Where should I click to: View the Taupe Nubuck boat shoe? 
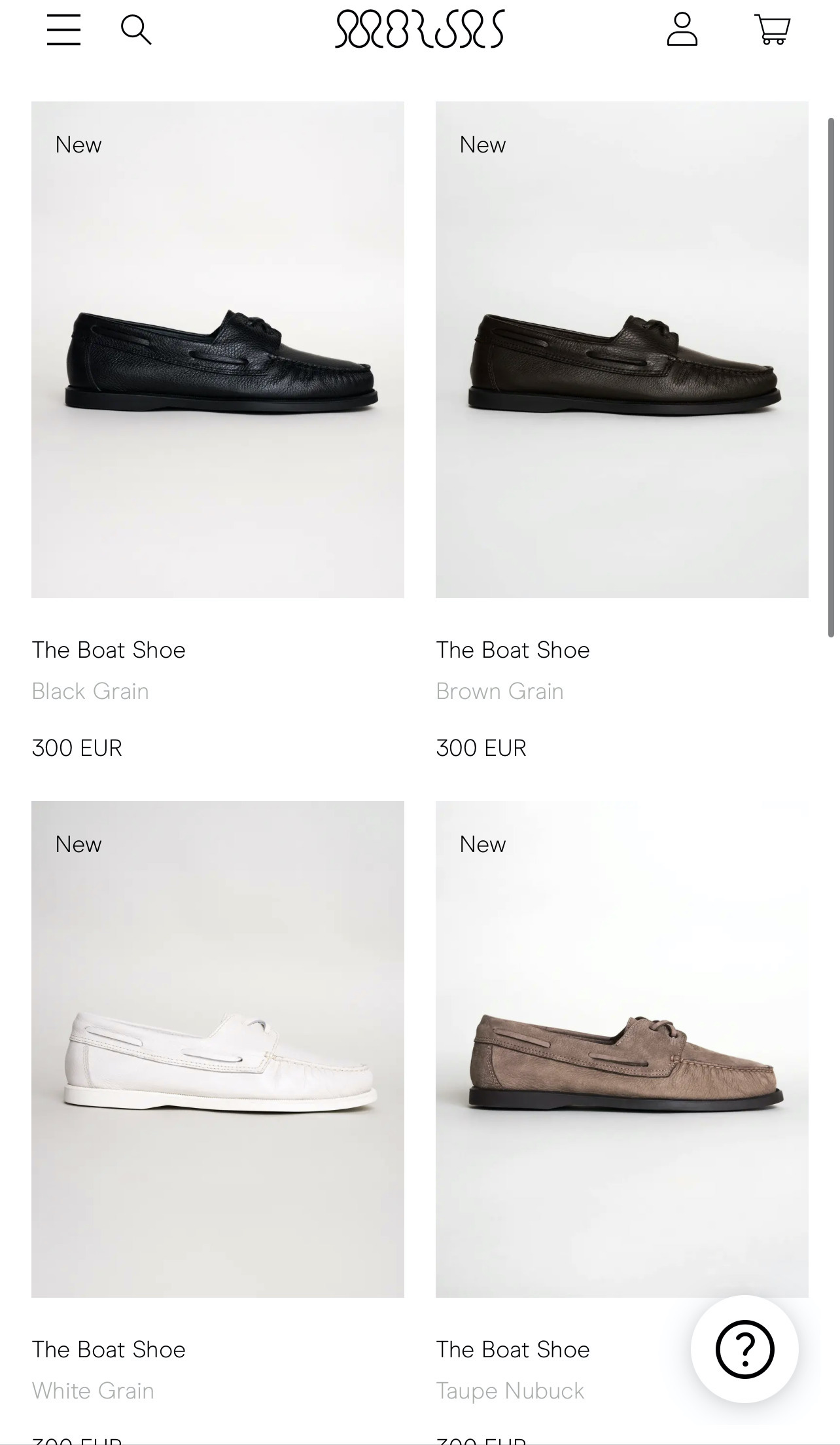(621, 1049)
